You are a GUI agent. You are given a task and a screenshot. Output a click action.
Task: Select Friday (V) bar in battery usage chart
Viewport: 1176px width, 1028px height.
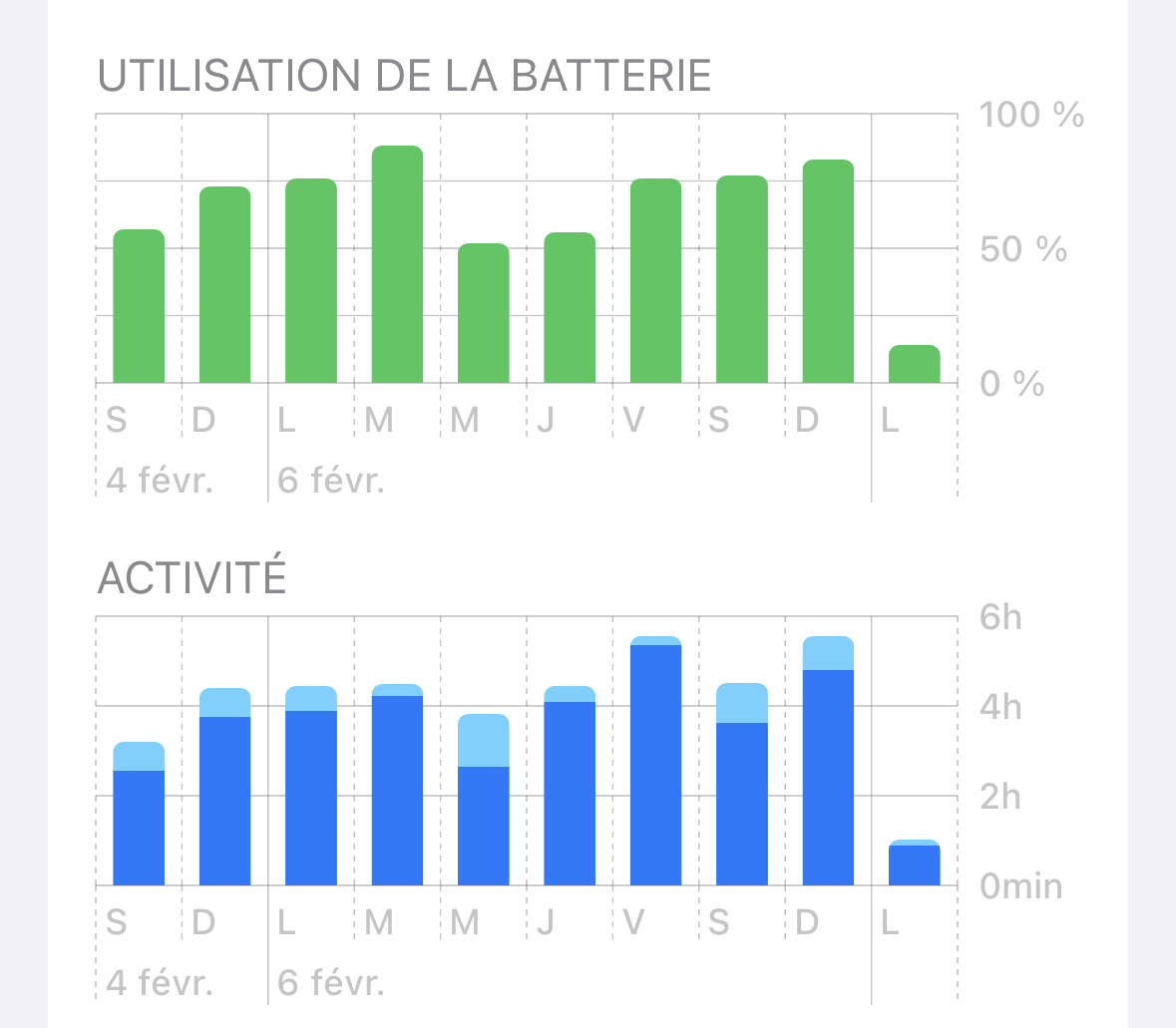point(655,280)
